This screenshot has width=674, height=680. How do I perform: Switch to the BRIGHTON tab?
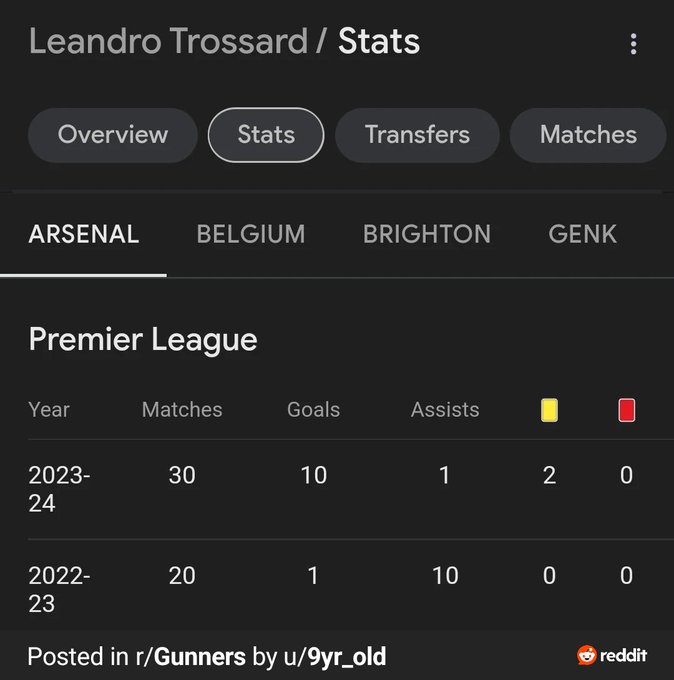tap(427, 235)
